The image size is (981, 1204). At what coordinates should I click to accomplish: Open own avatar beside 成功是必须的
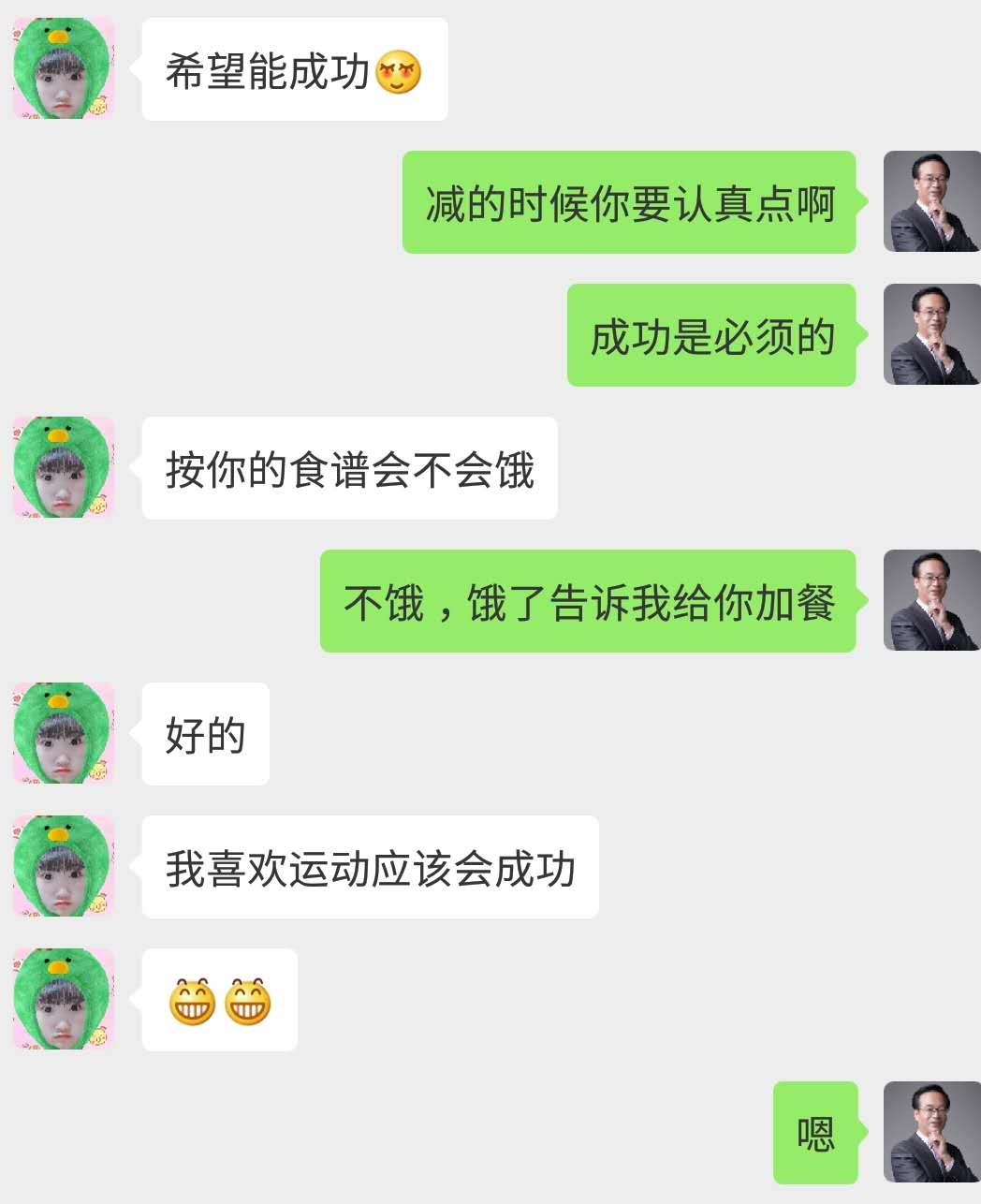click(x=931, y=334)
